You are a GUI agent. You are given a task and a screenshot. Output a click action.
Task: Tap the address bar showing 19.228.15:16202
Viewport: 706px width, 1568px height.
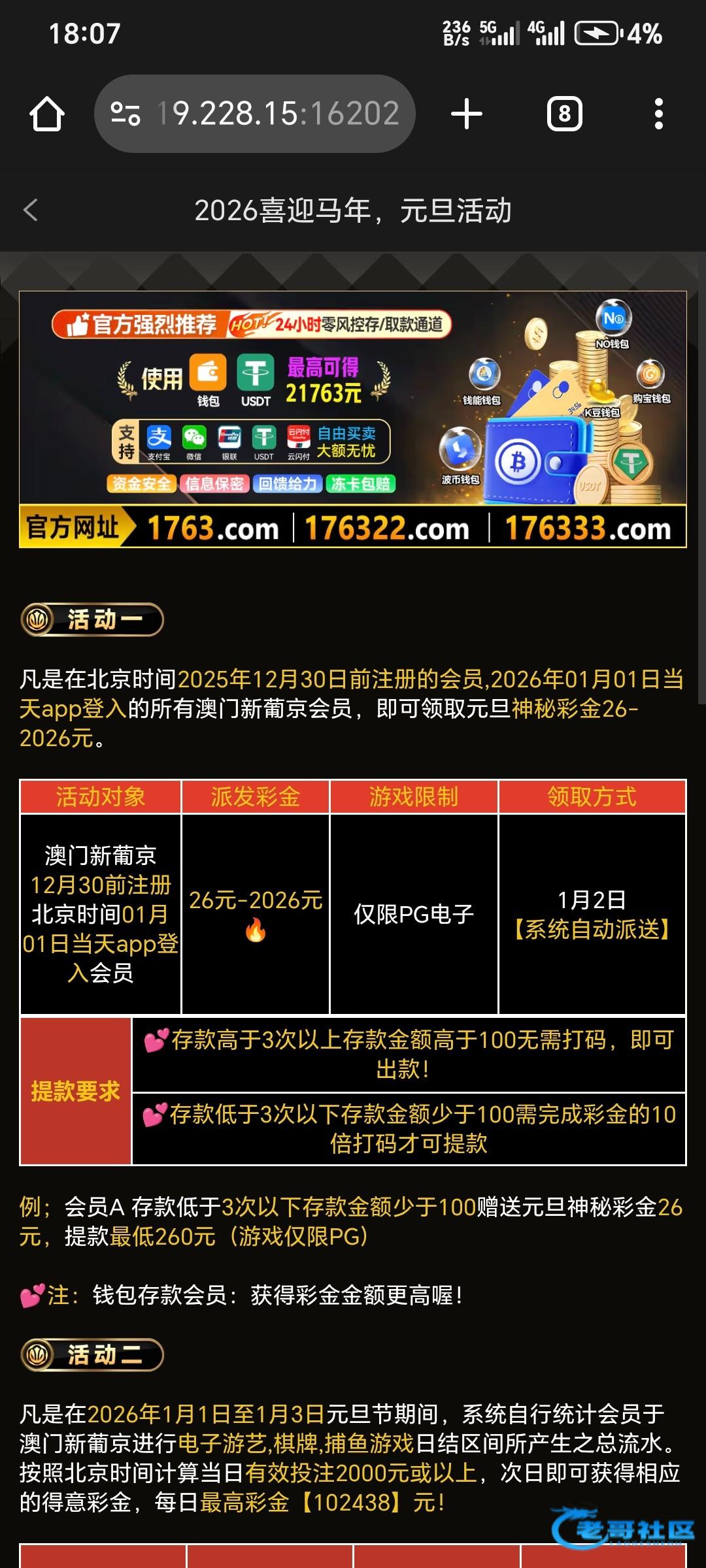[x=278, y=114]
